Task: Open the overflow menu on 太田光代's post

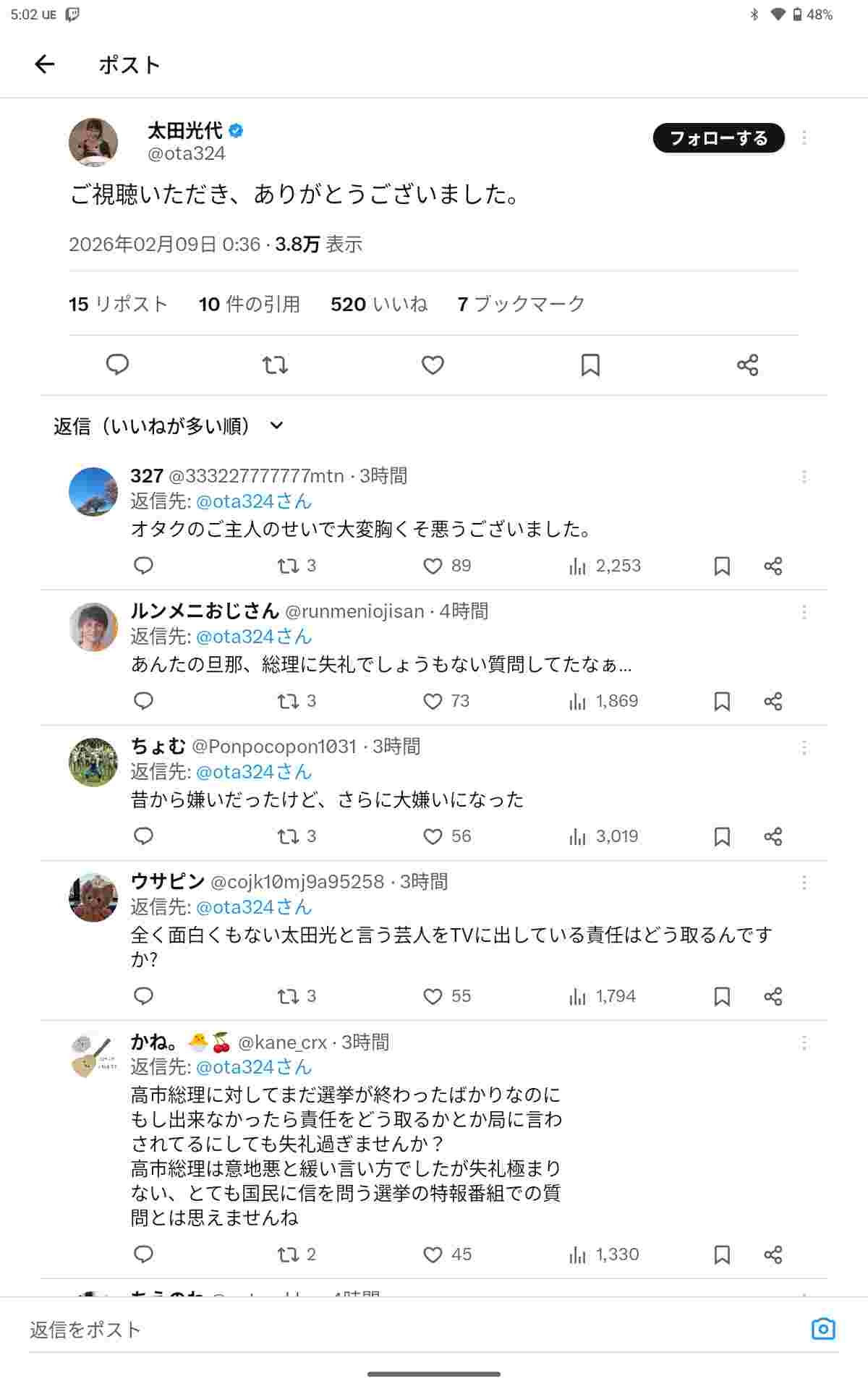Action: pyautogui.click(x=804, y=137)
